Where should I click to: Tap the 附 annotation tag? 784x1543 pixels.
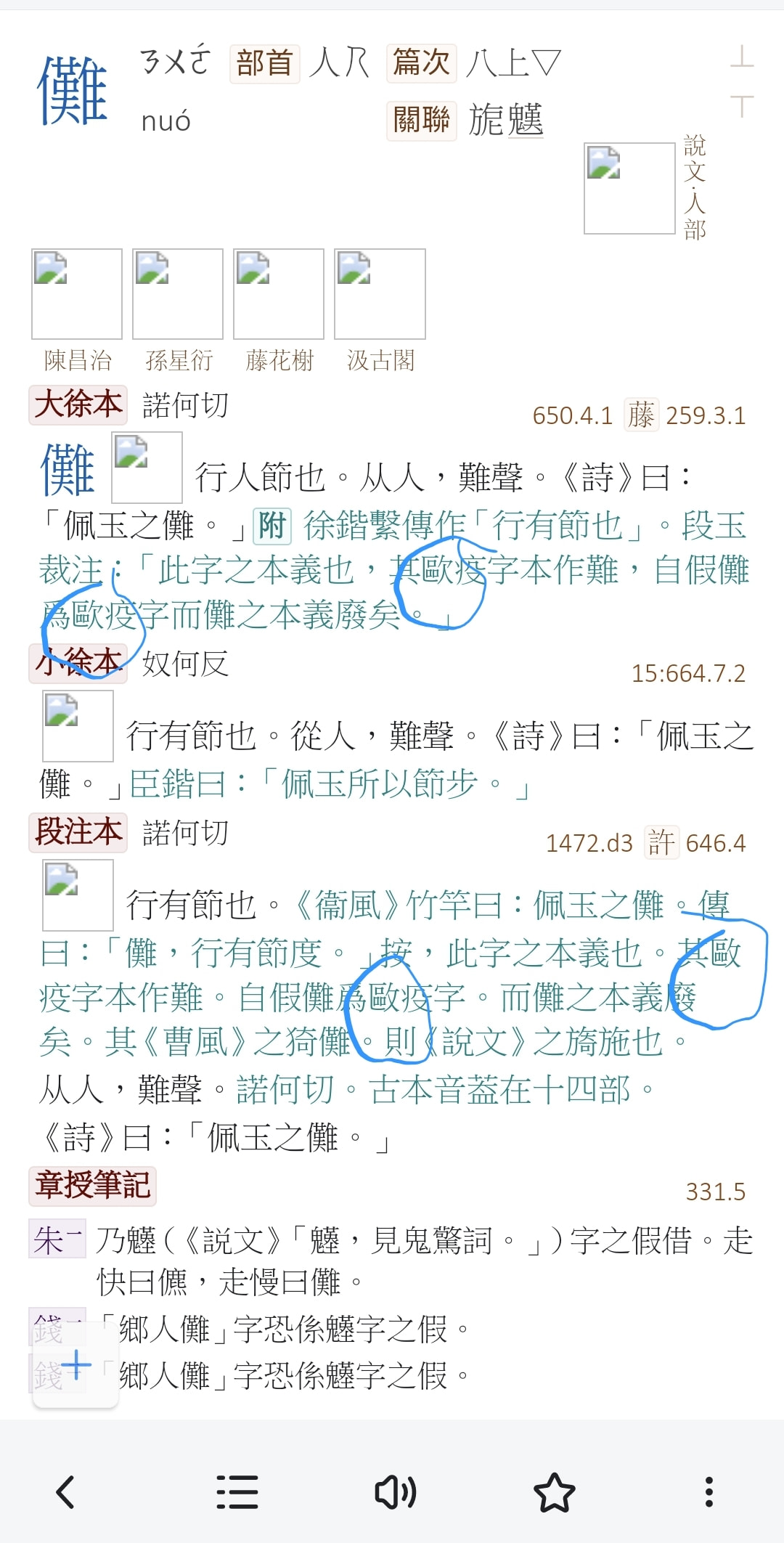click(x=272, y=526)
